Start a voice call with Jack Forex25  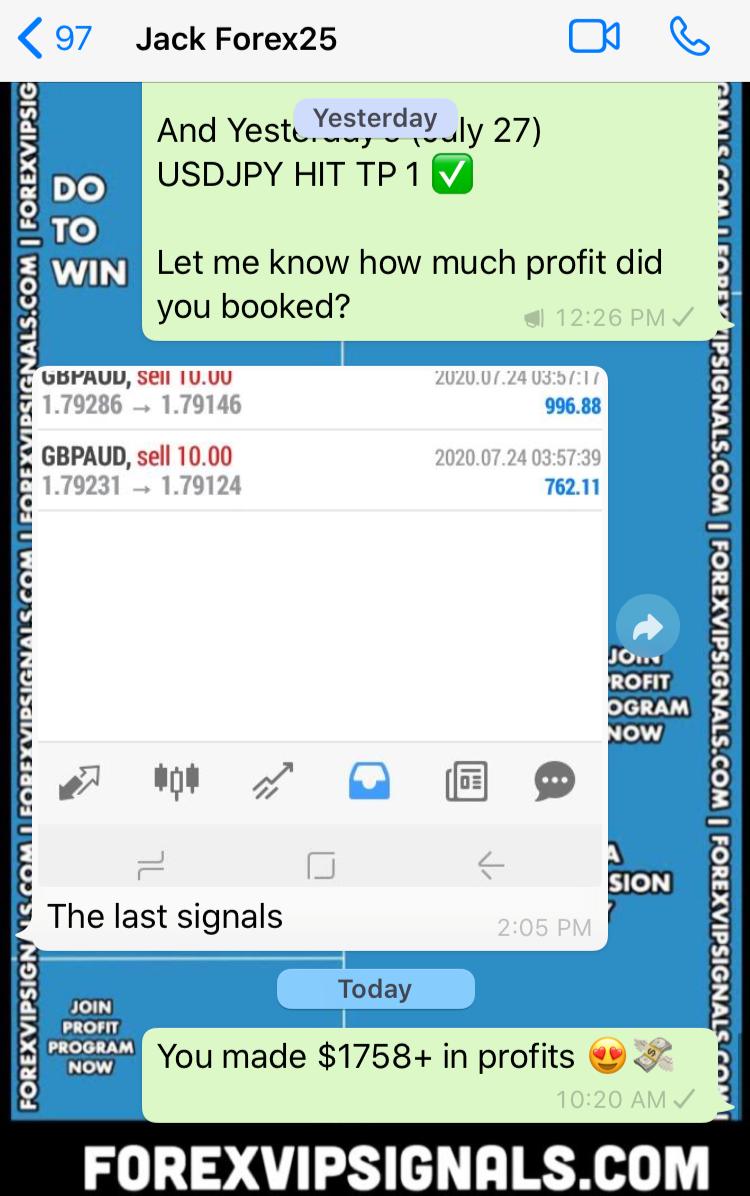(x=689, y=38)
